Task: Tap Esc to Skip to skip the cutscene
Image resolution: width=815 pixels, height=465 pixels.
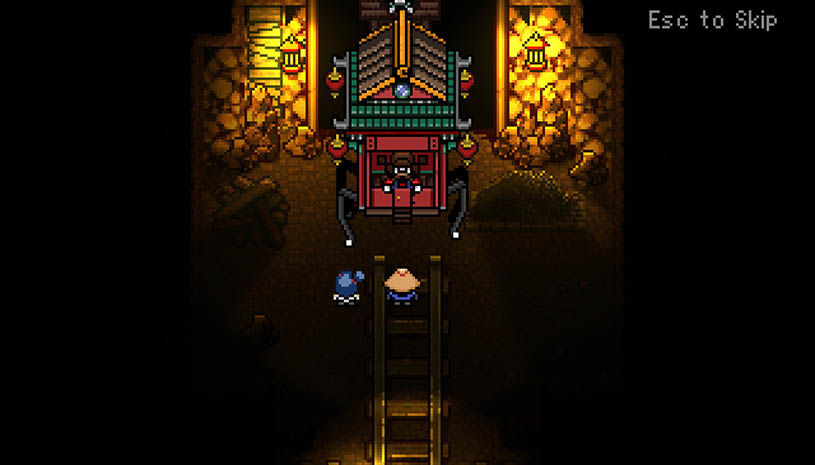Action: pyautogui.click(x=712, y=21)
